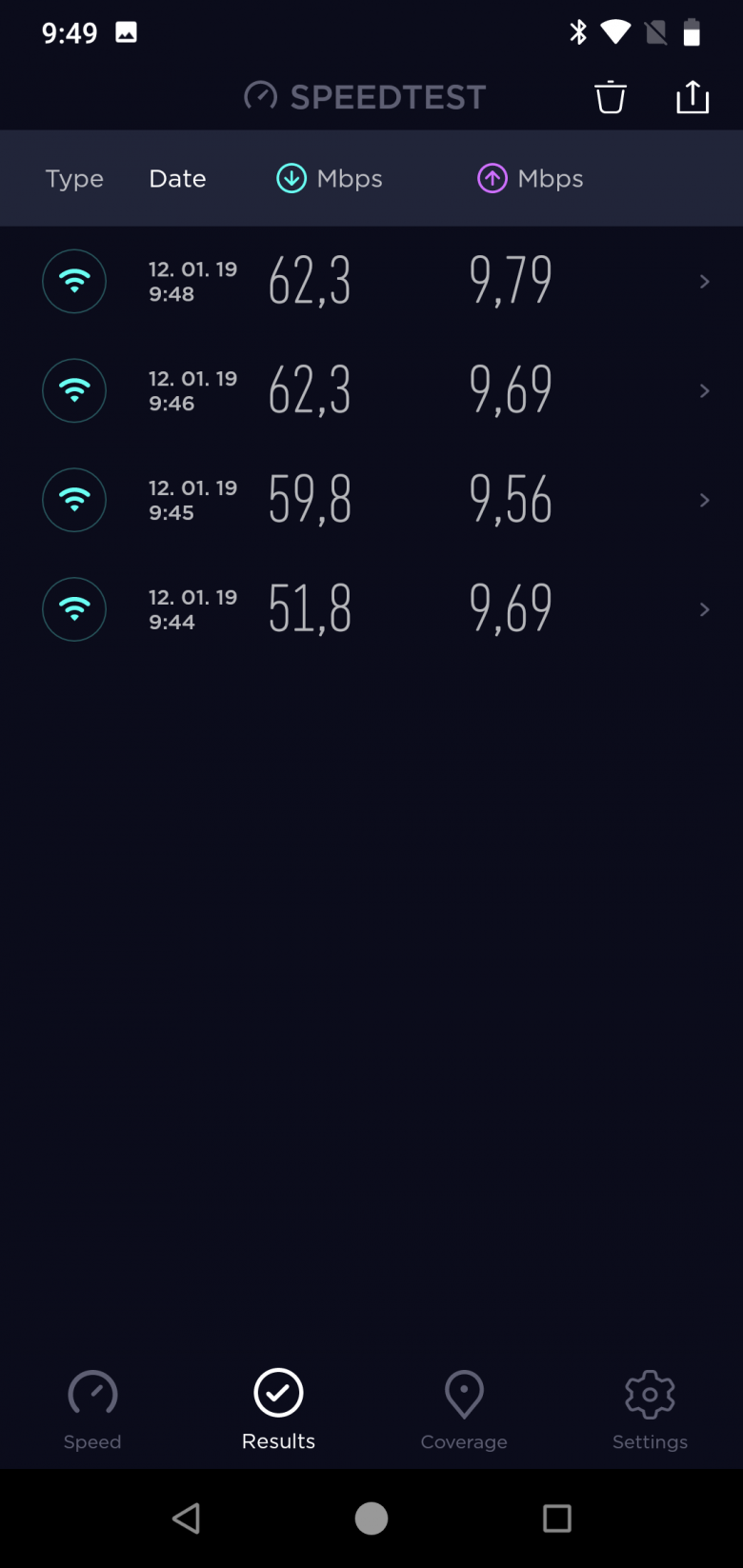Open the Settings tab

coord(650,1410)
